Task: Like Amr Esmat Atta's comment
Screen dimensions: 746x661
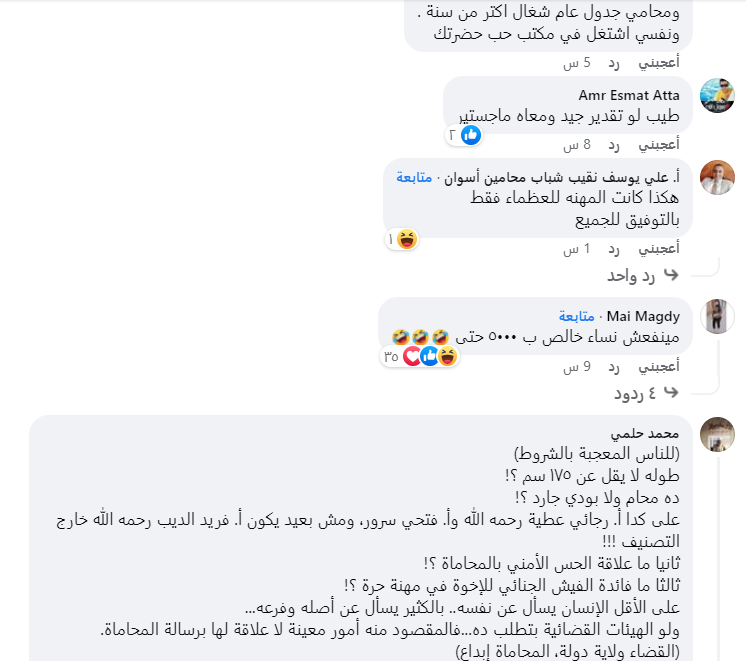Action: tap(659, 145)
